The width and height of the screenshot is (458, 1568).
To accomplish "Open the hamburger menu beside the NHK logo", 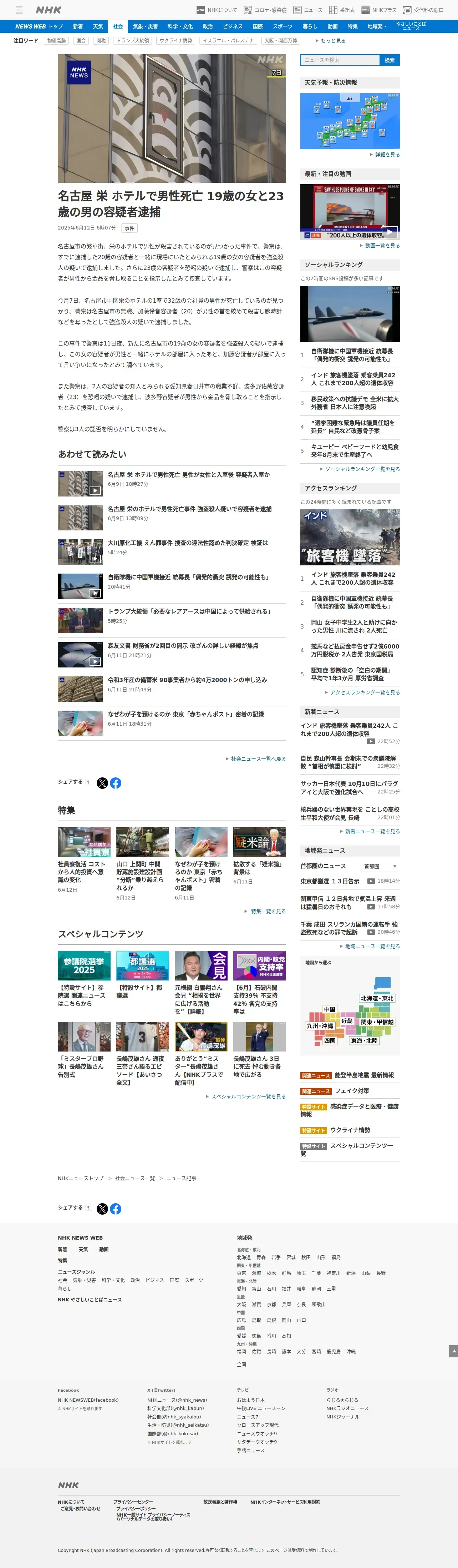I will click(20, 10).
